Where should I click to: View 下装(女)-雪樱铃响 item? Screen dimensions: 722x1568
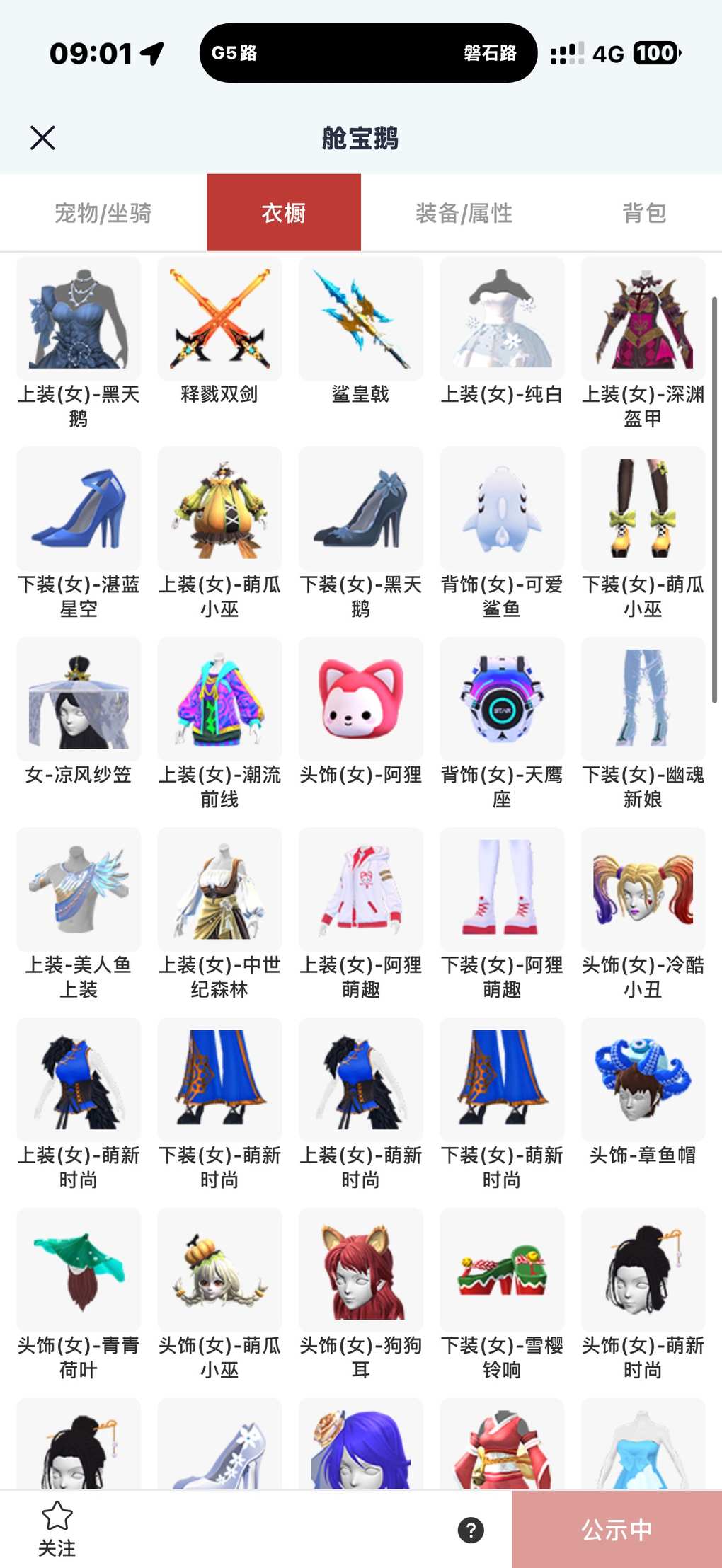502,1271
